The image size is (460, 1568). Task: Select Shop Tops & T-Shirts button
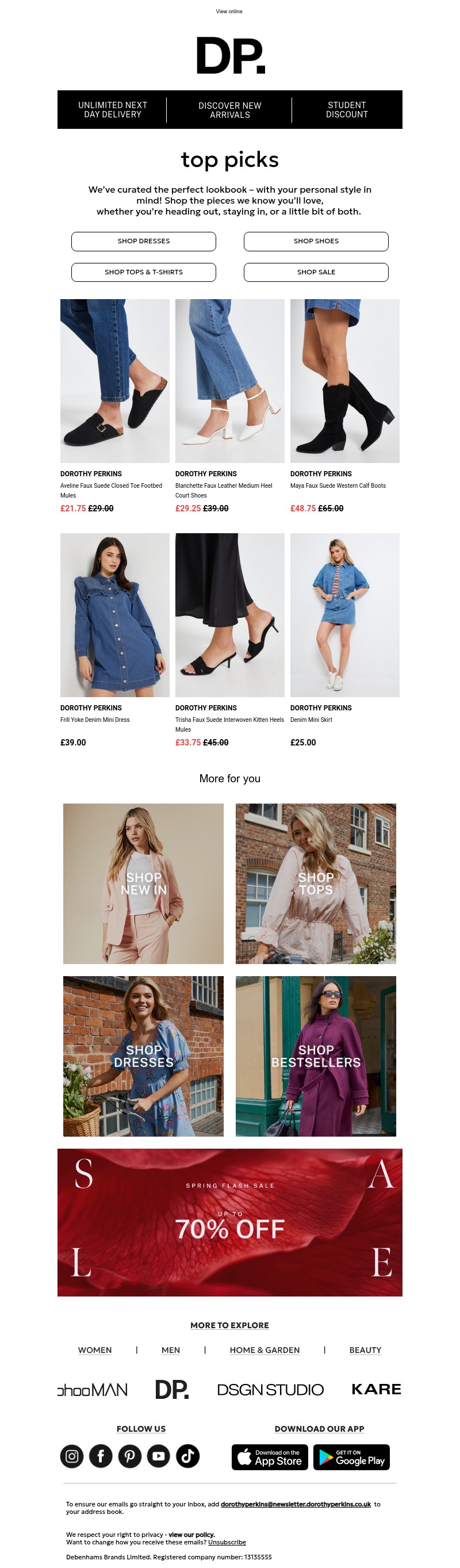144,272
